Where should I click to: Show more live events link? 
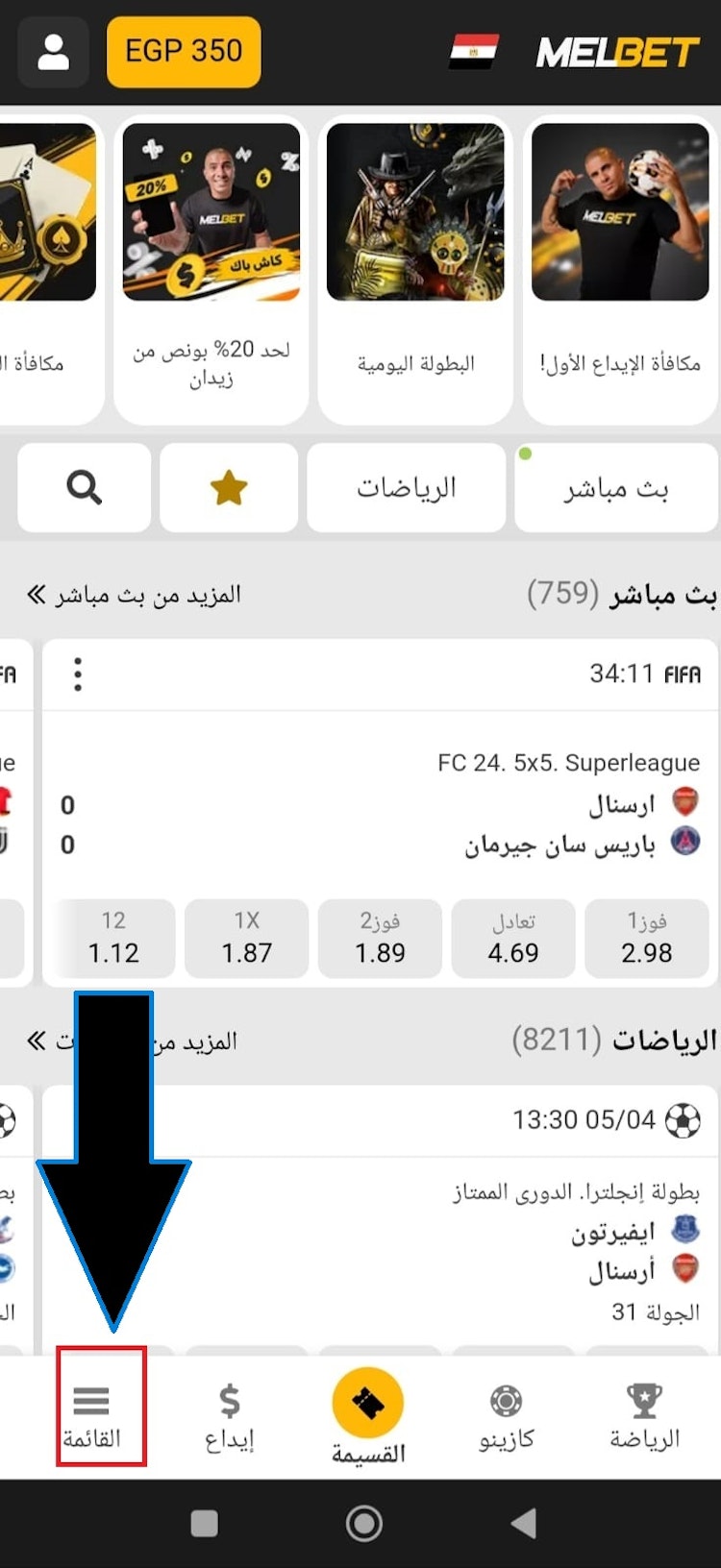pos(135,595)
